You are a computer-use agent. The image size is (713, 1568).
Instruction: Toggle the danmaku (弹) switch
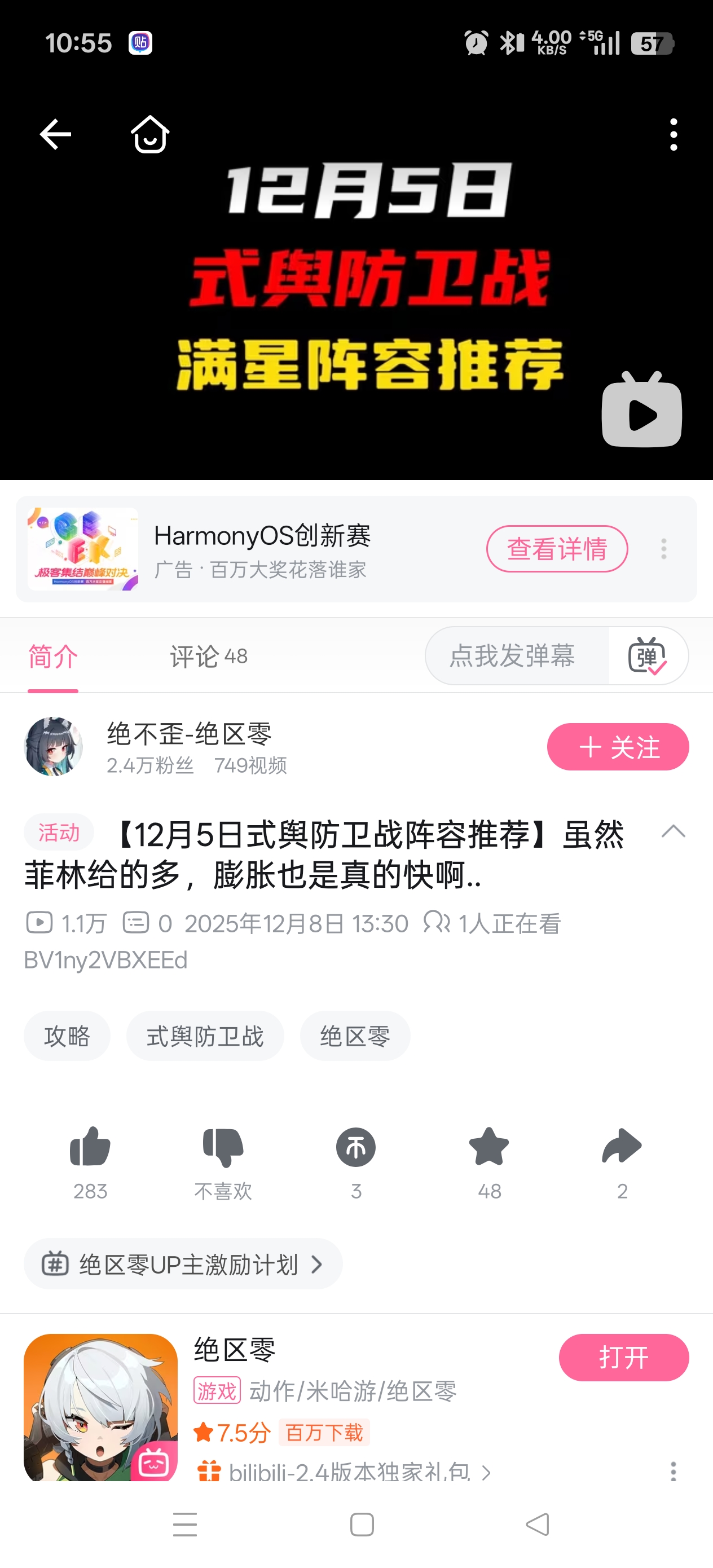click(x=647, y=655)
